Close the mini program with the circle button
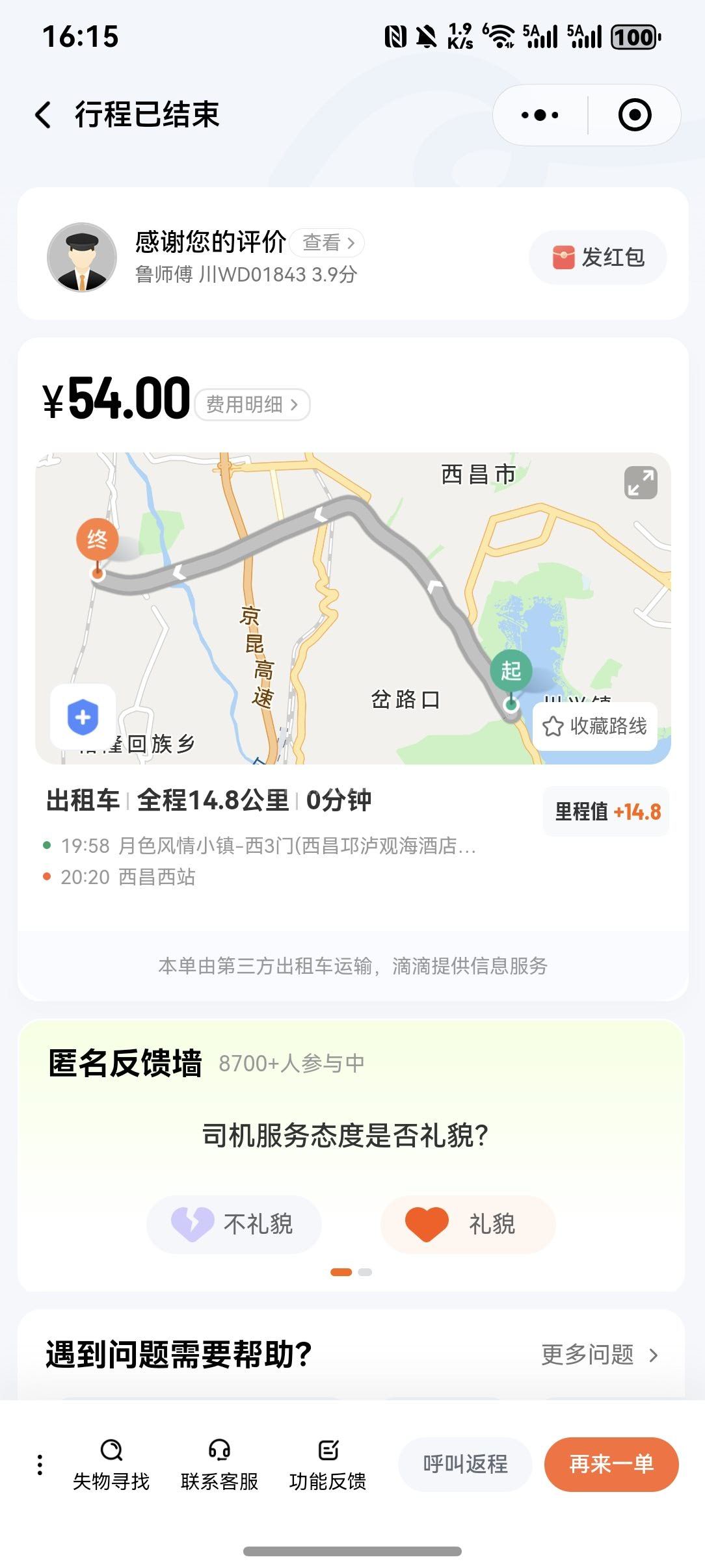 pos(634,115)
